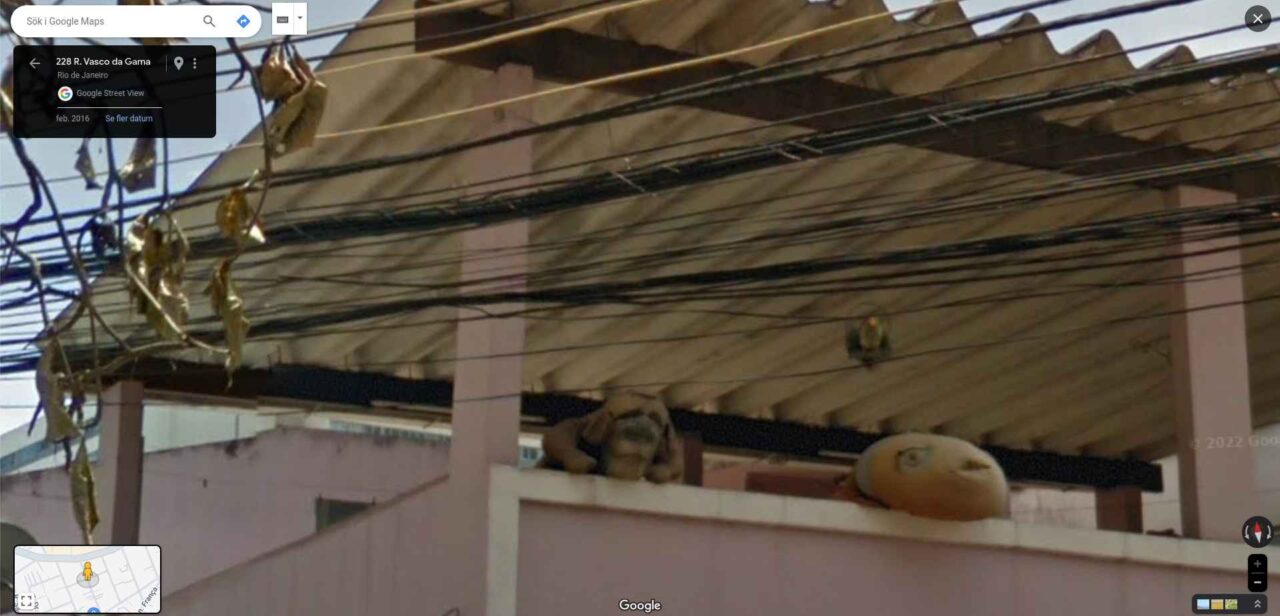Expand the minimap using the fullscreen icon

(26, 602)
